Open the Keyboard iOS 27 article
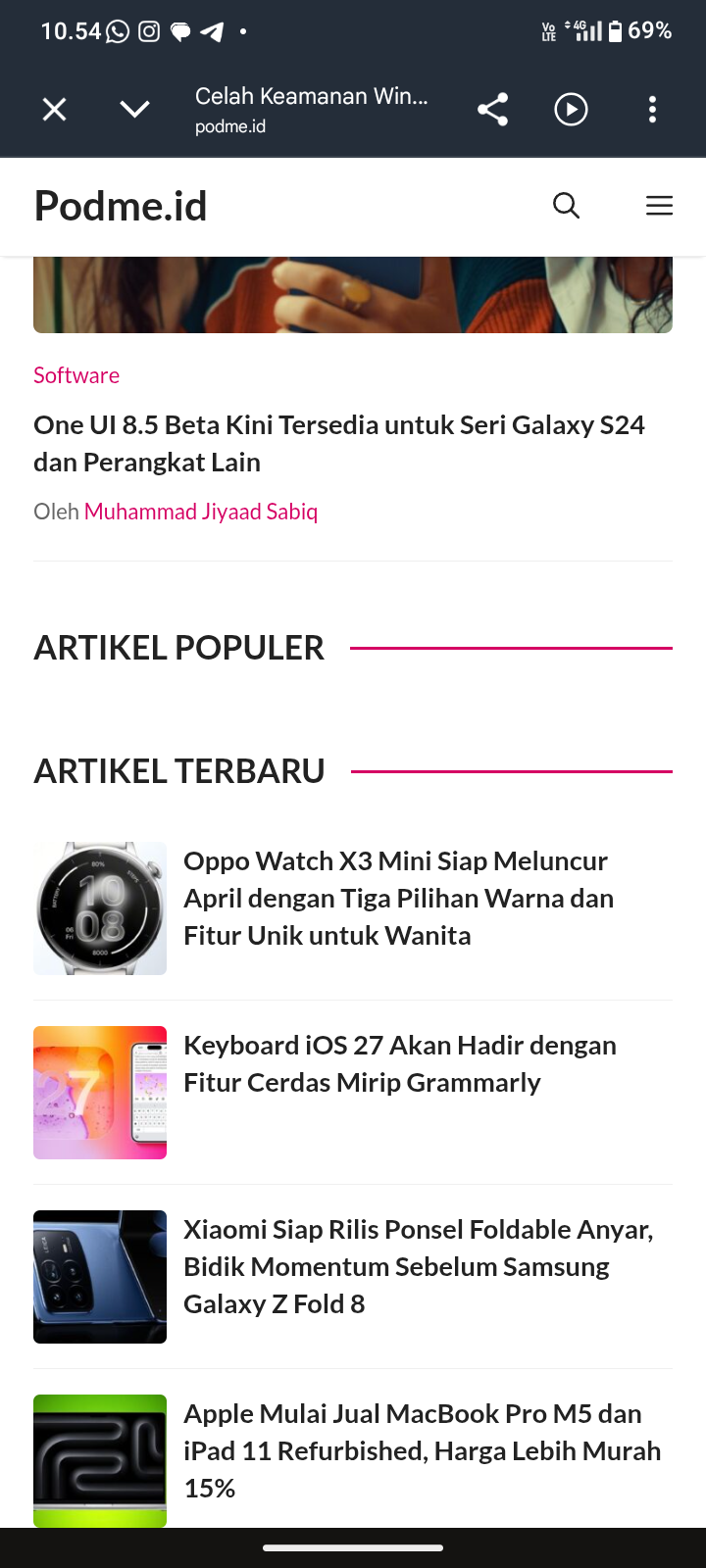 pyautogui.click(x=400, y=1063)
